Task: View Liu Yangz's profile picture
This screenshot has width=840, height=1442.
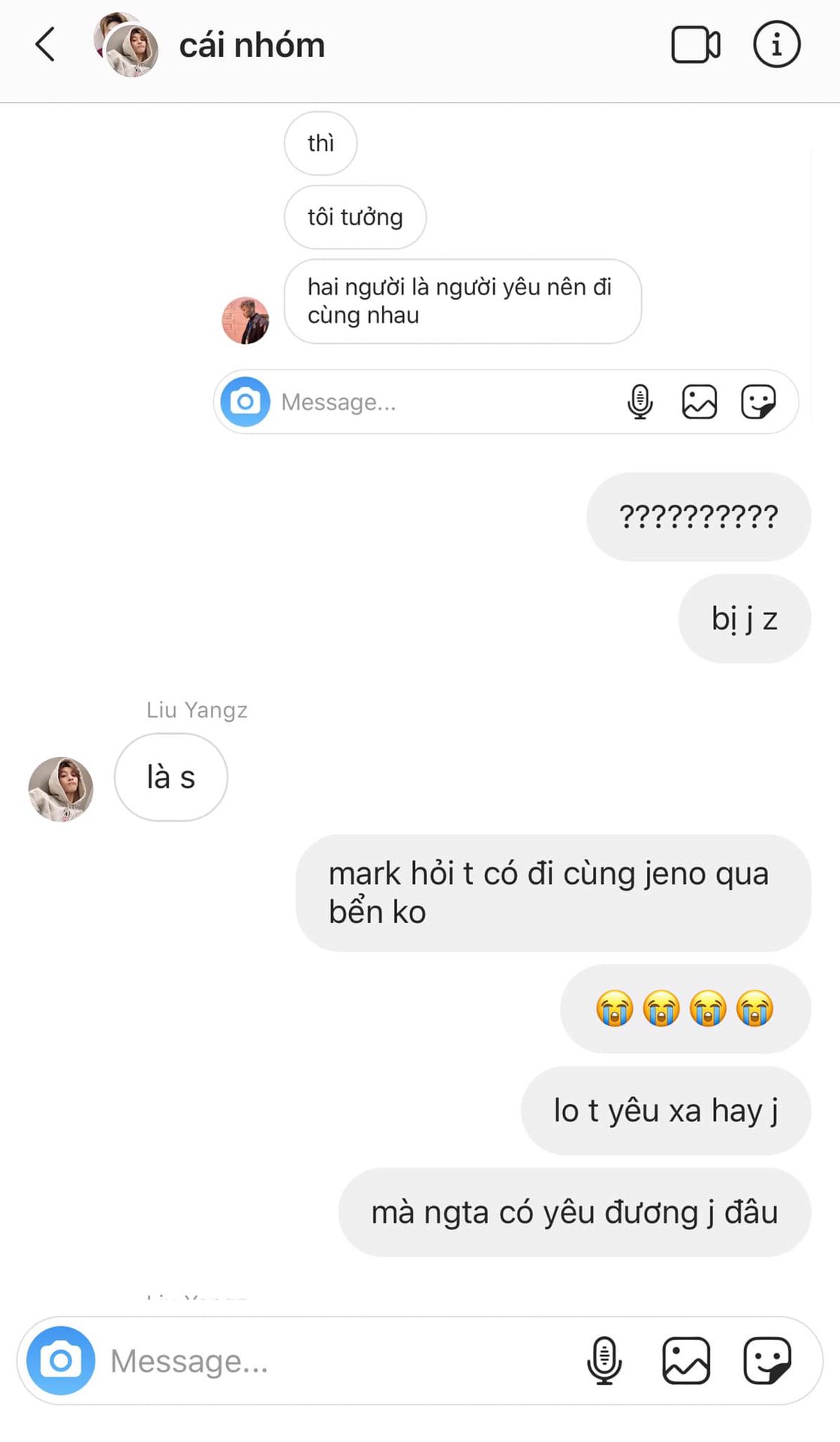Action: click(61, 789)
